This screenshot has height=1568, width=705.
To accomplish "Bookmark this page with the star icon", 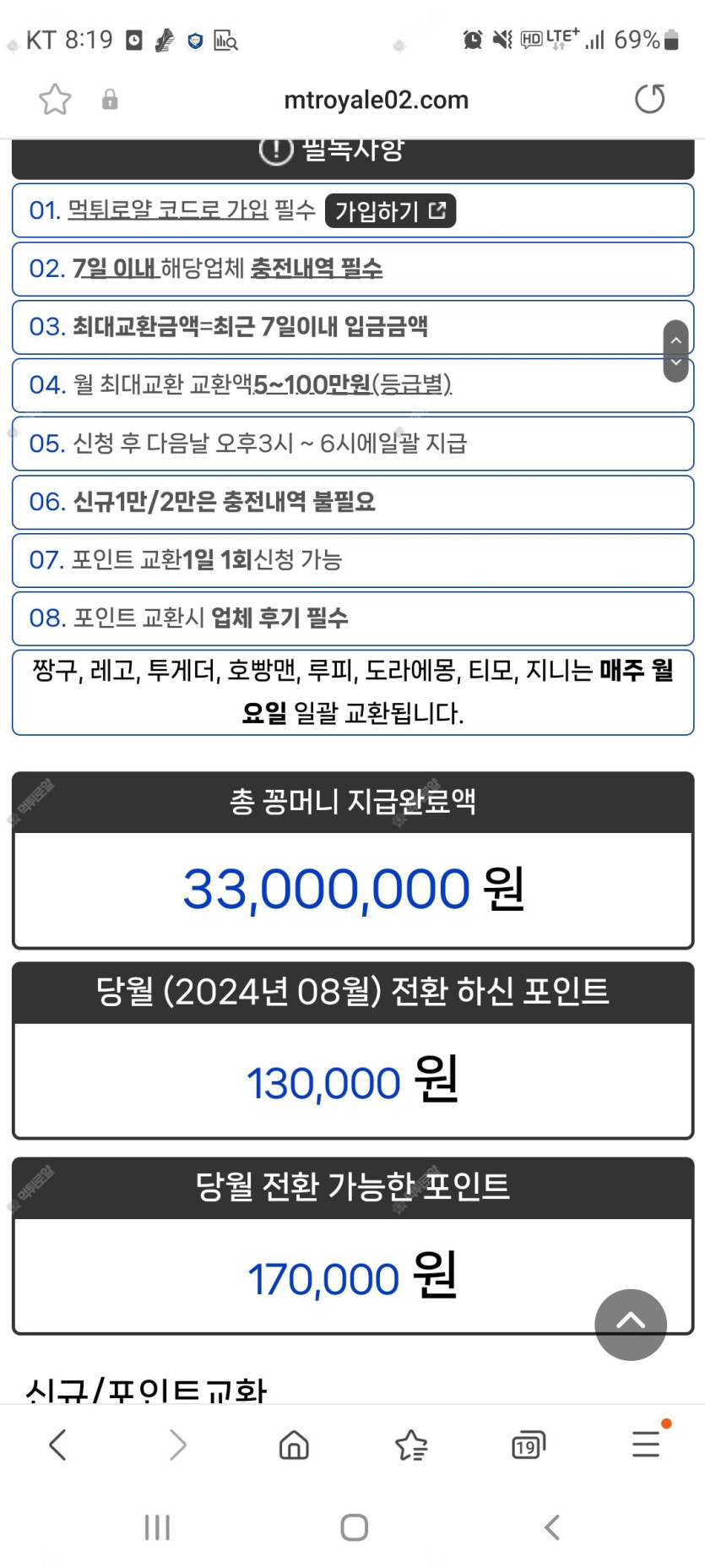I will coord(55,100).
